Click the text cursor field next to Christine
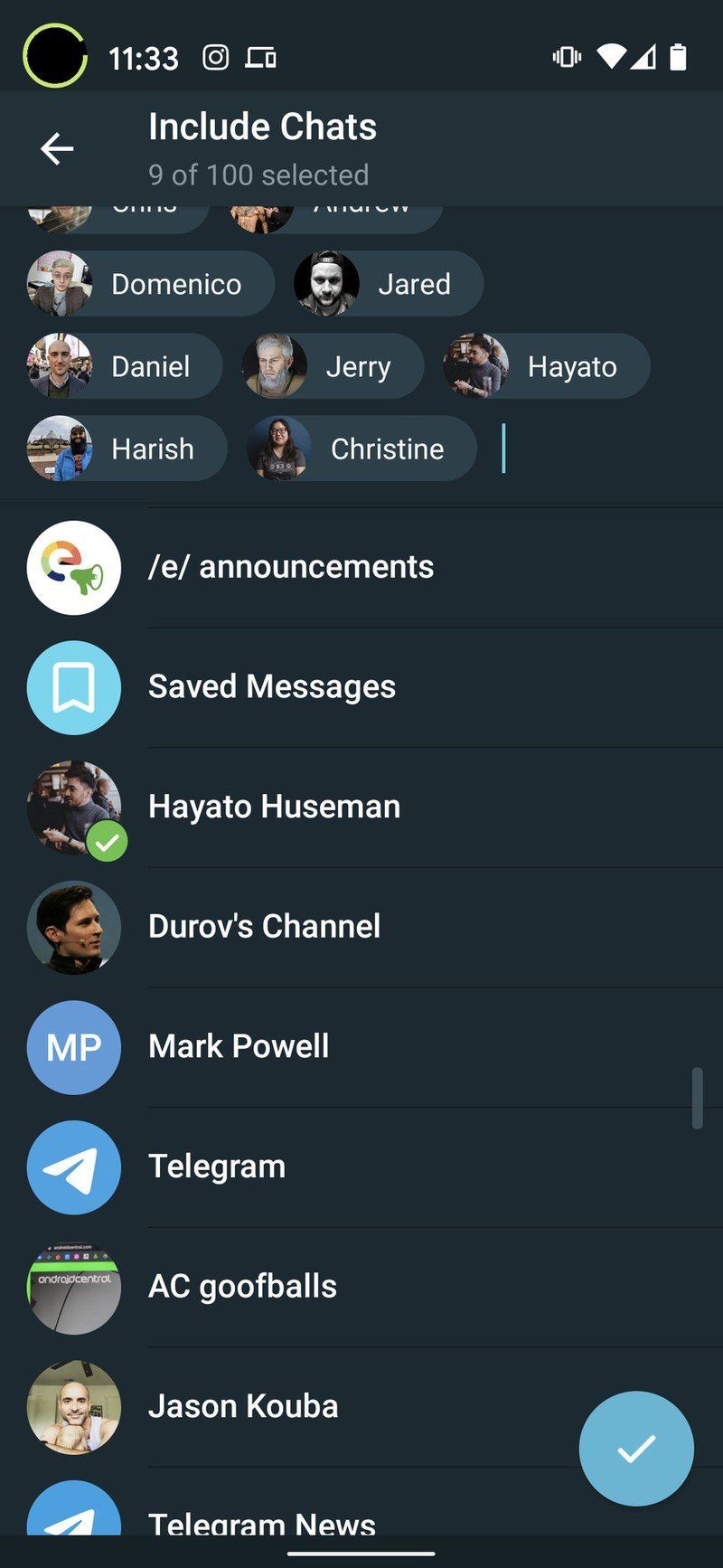Image resolution: width=723 pixels, height=1568 pixels. [503, 449]
